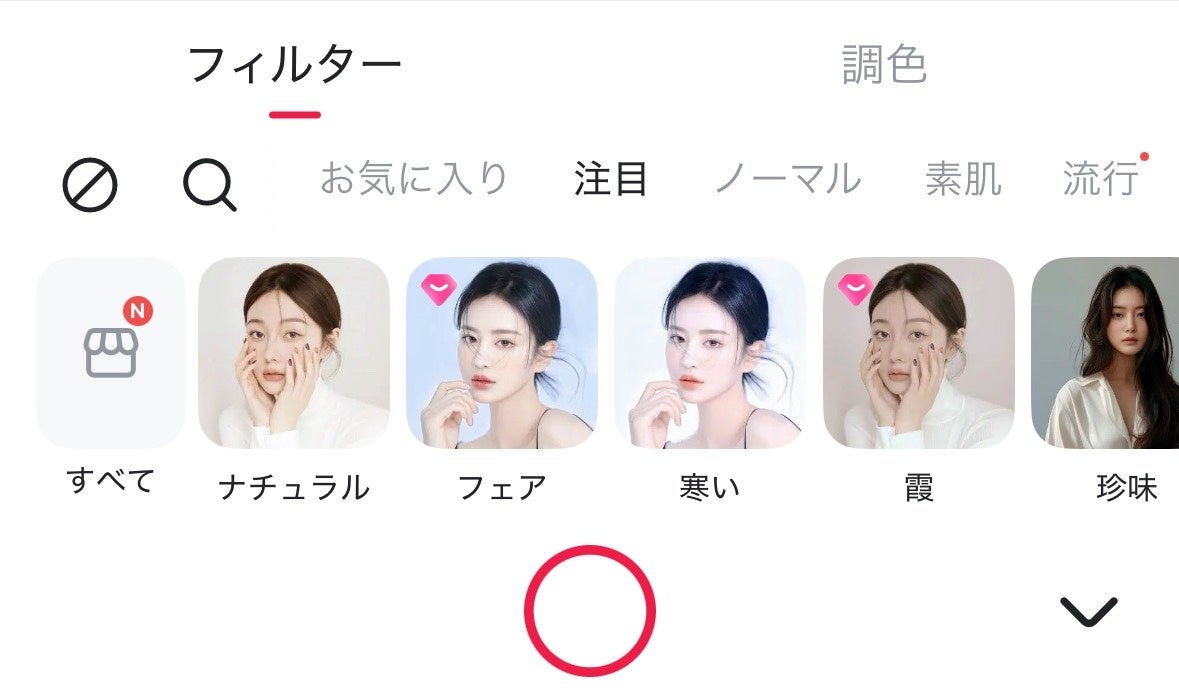View the 素肌 filter category

[963, 180]
